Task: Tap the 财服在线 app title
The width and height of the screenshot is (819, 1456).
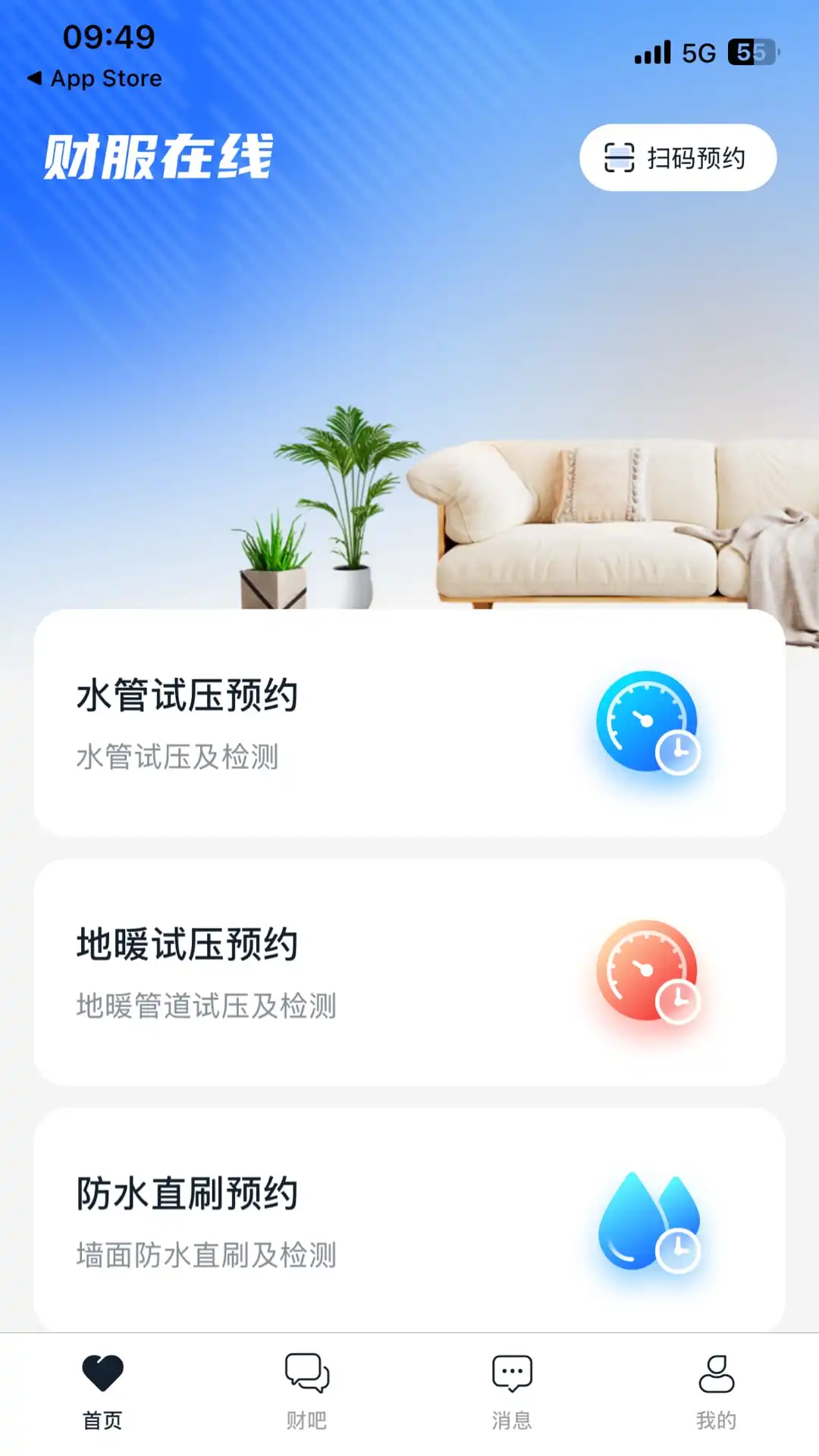Action: [159, 155]
